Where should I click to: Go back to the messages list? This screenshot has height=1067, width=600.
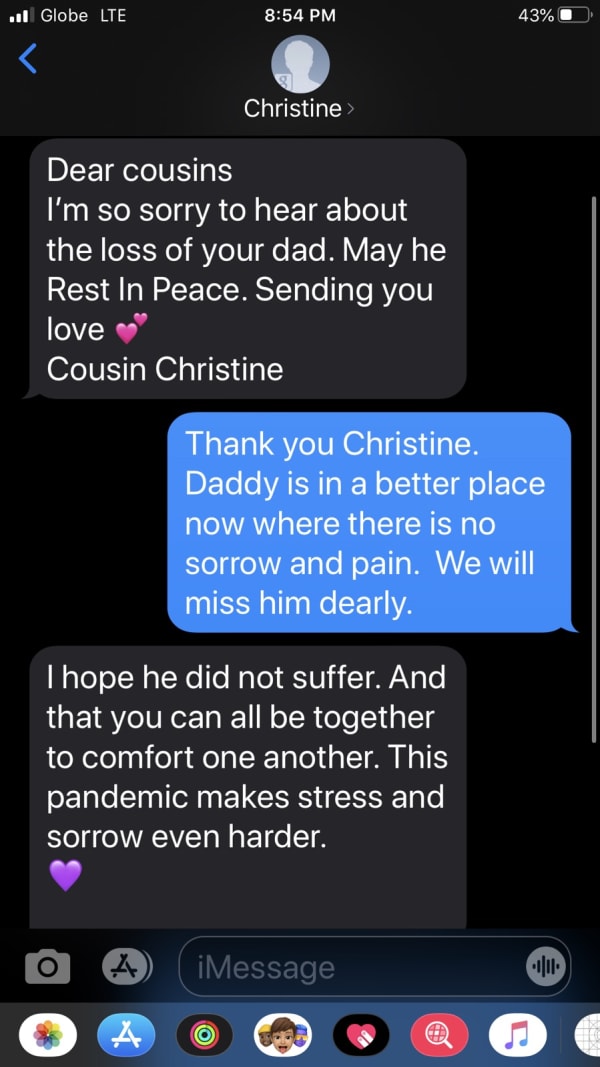(x=29, y=59)
